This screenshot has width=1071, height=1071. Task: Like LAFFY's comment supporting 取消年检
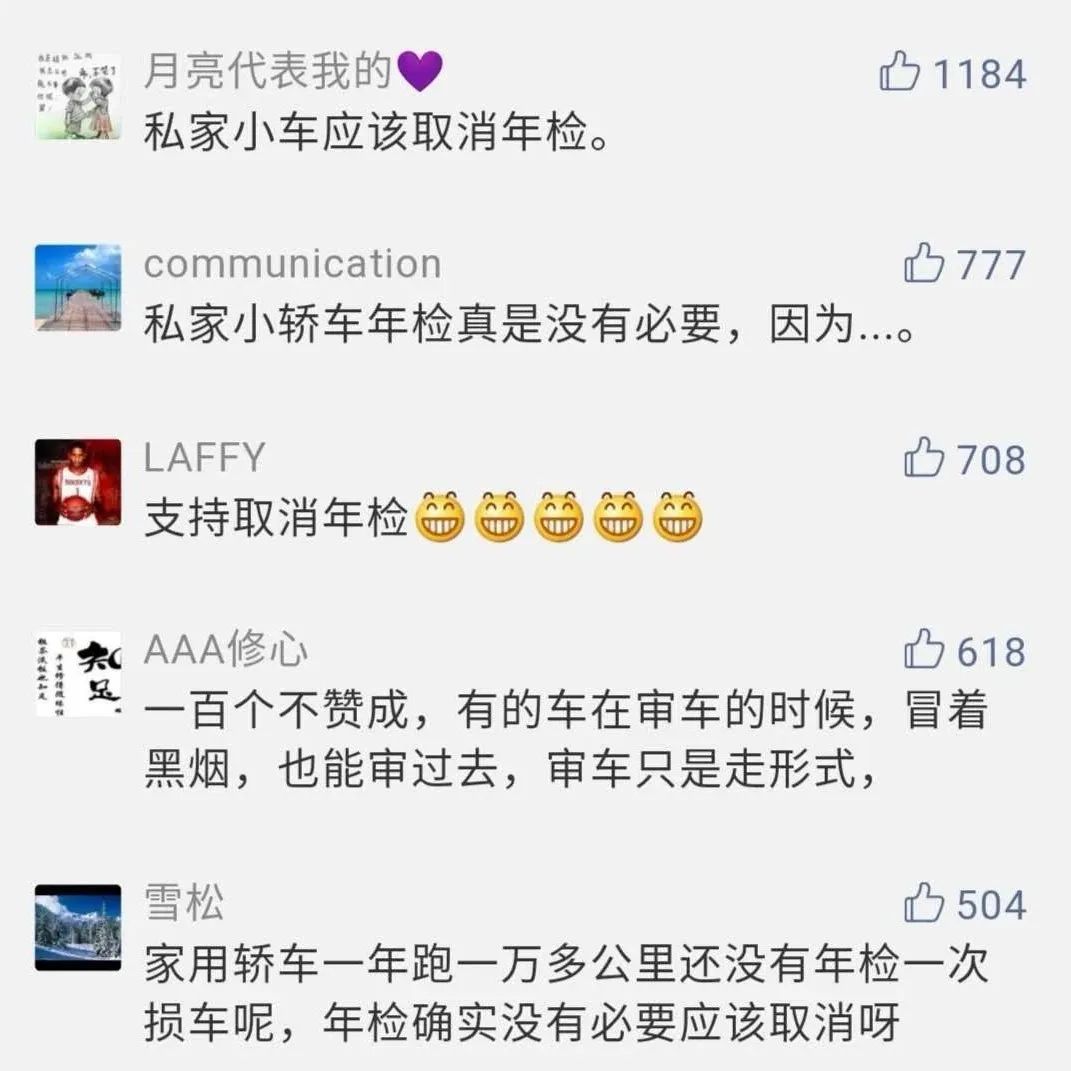coord(924,459)
